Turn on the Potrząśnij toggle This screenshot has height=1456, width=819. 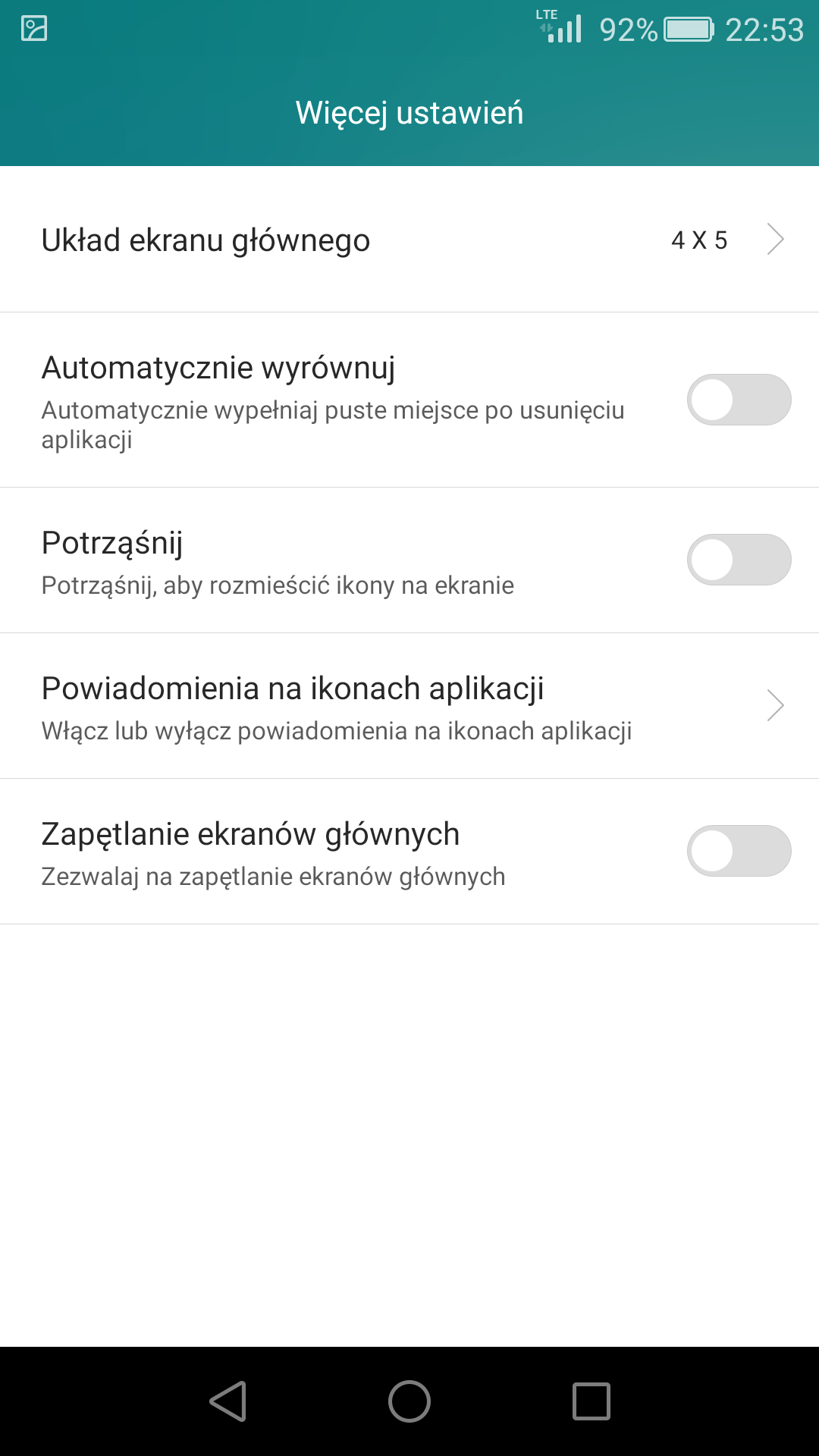point(739,560)
